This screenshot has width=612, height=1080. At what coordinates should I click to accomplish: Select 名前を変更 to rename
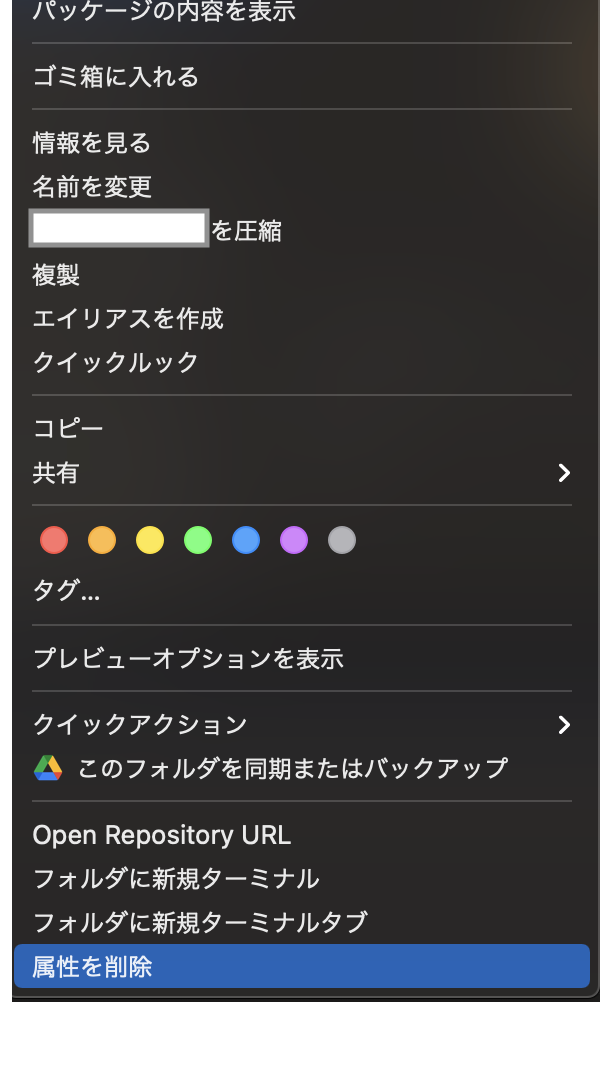tap(92, 187)
